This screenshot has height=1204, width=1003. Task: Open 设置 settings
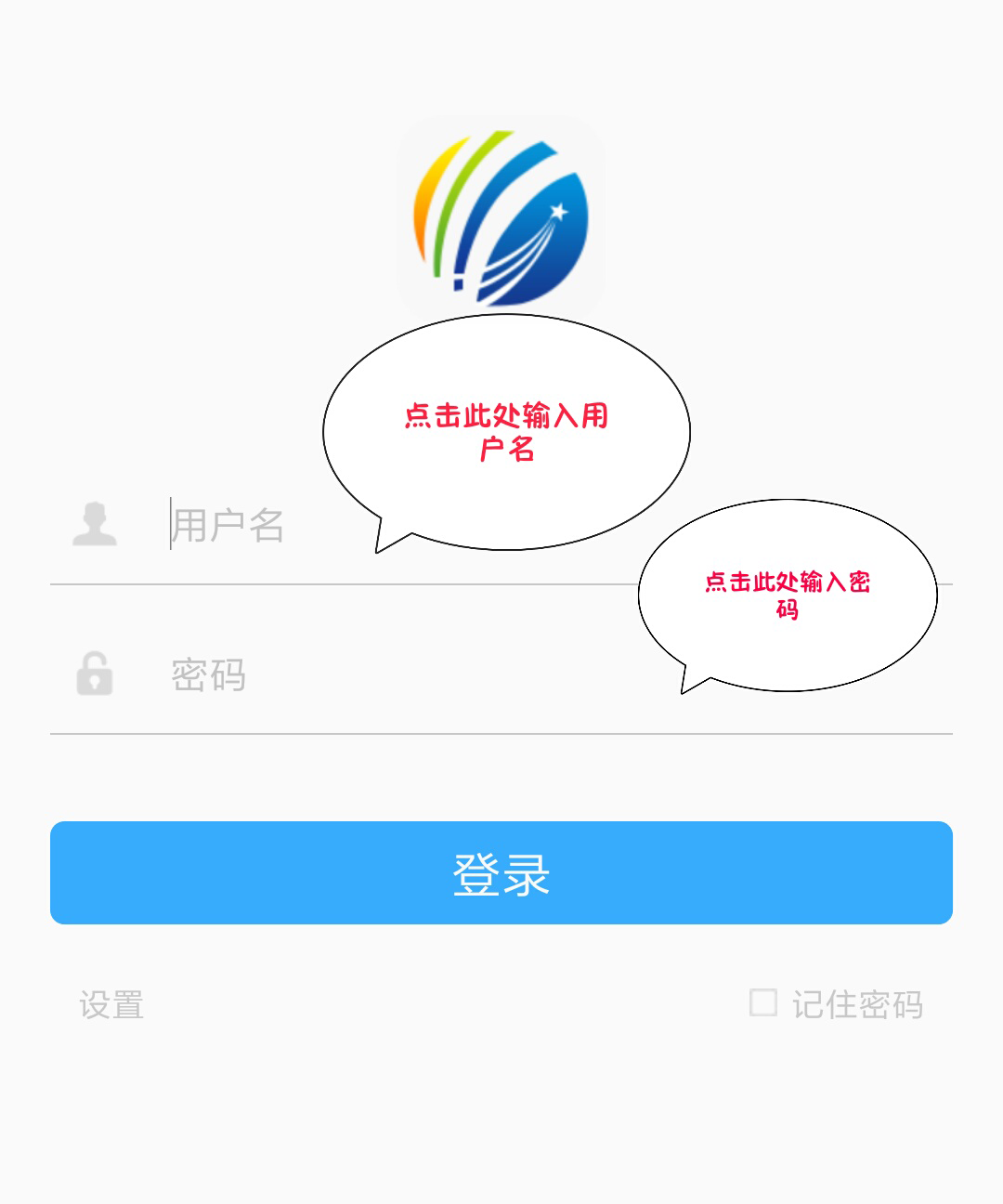tap(111, 1005)
